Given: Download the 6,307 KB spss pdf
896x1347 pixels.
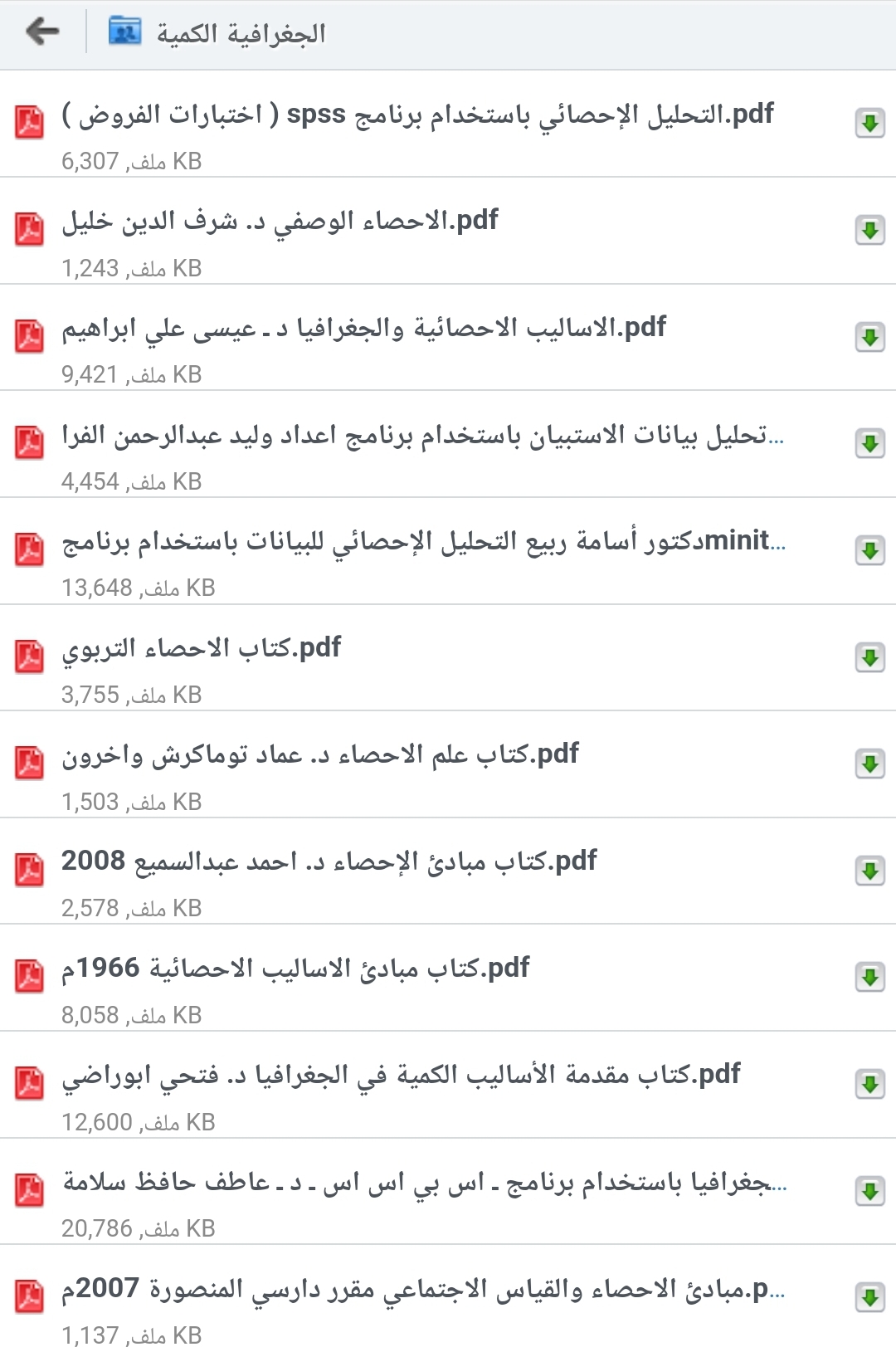Looking at the screenshot, I should click(x=869, y=124).
